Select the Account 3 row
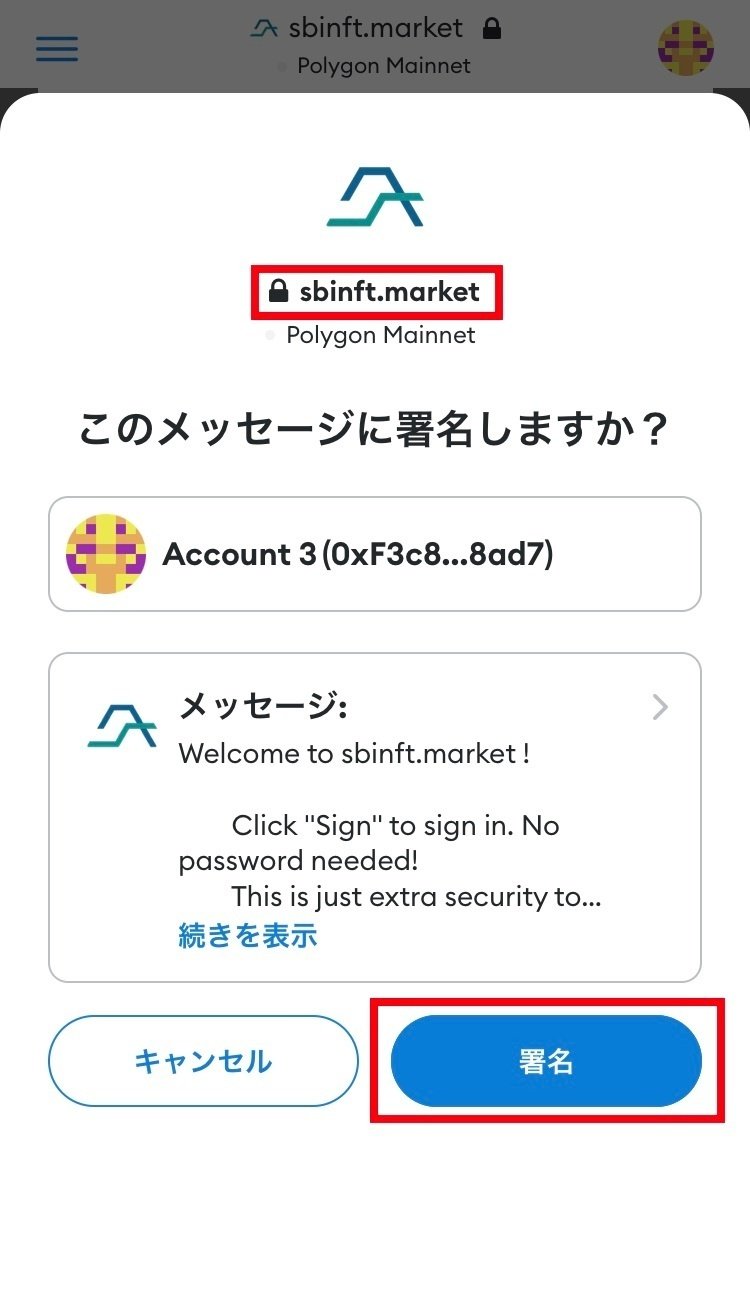Image resolution: width=750 pixels, height=1294 pixels. 374,554
